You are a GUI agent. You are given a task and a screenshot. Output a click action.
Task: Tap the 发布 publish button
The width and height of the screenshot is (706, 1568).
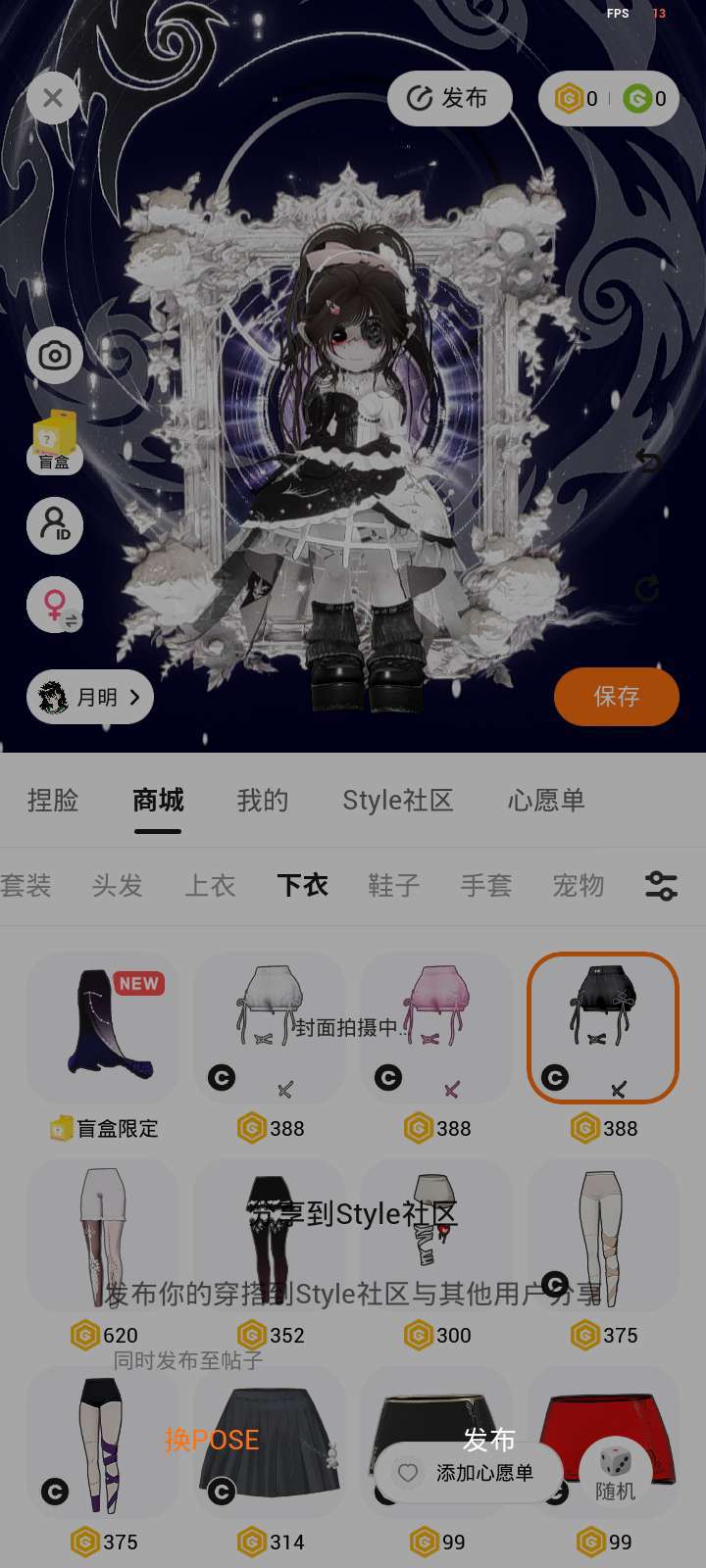coord(449,98)
